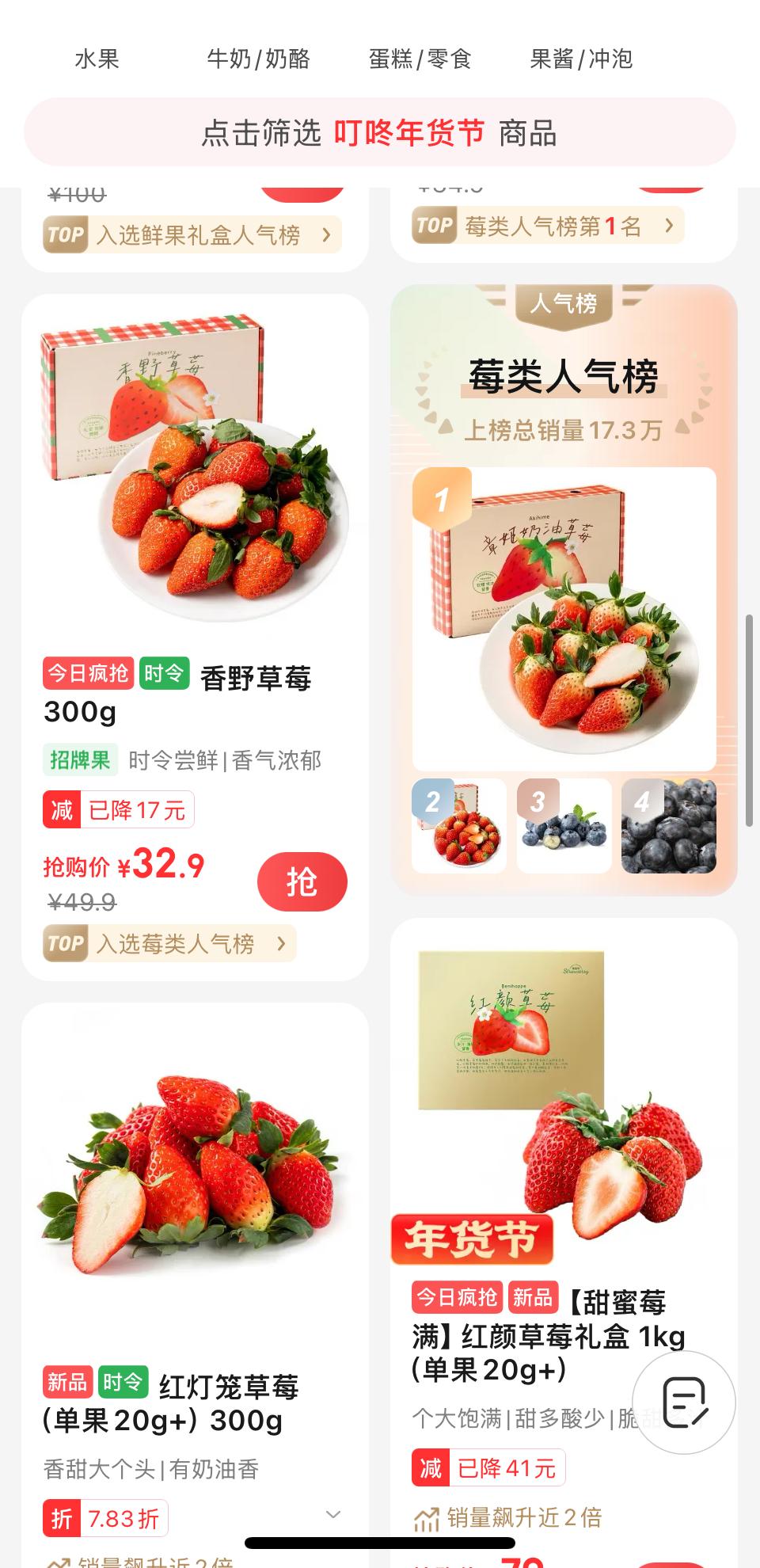
Task: Open the 蛋糕/零食 category tab
Action: pyautogui.click(x=420, y=59)
